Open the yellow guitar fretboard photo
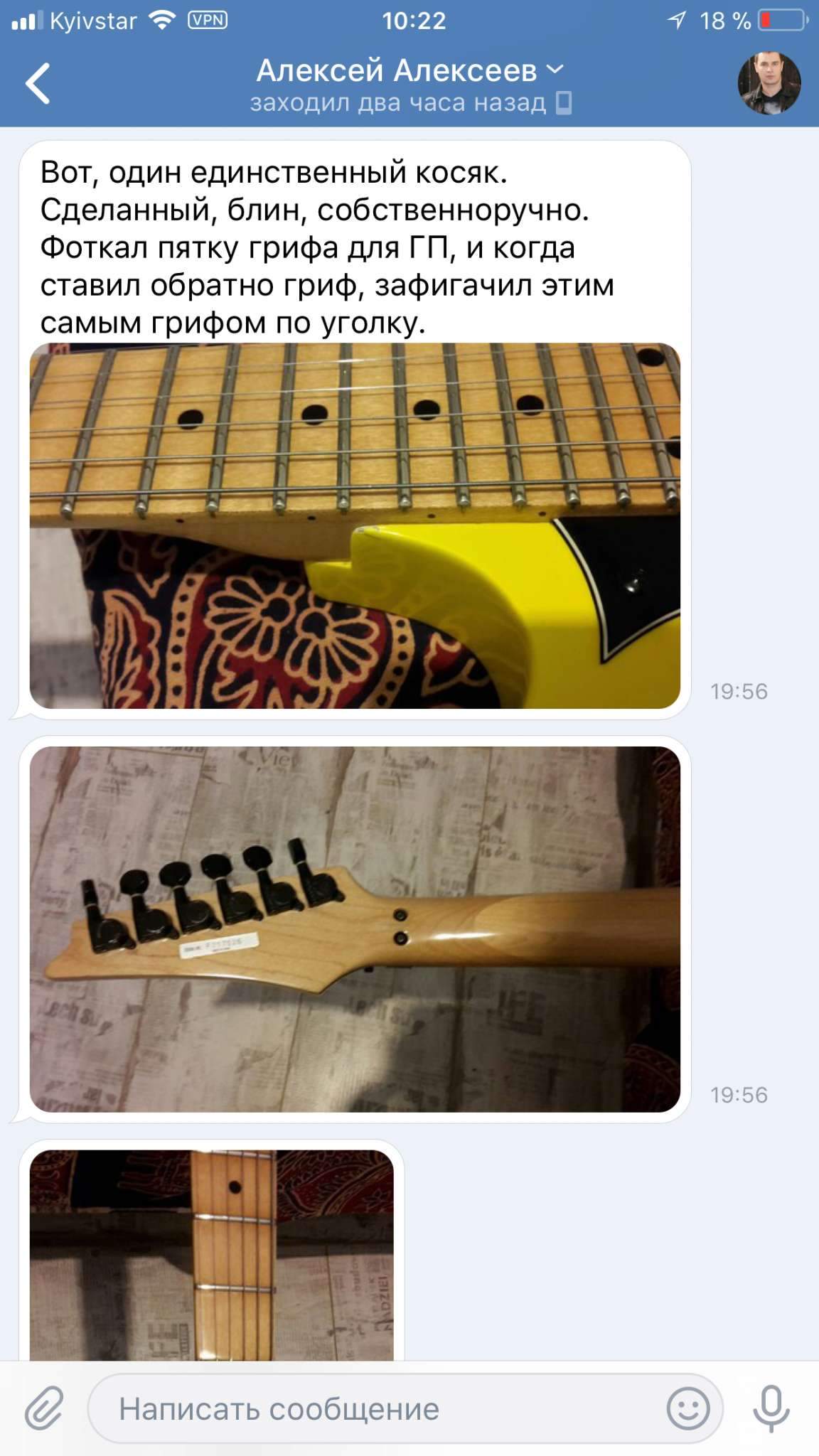The image size is (819, 1456). coord(355,525)
